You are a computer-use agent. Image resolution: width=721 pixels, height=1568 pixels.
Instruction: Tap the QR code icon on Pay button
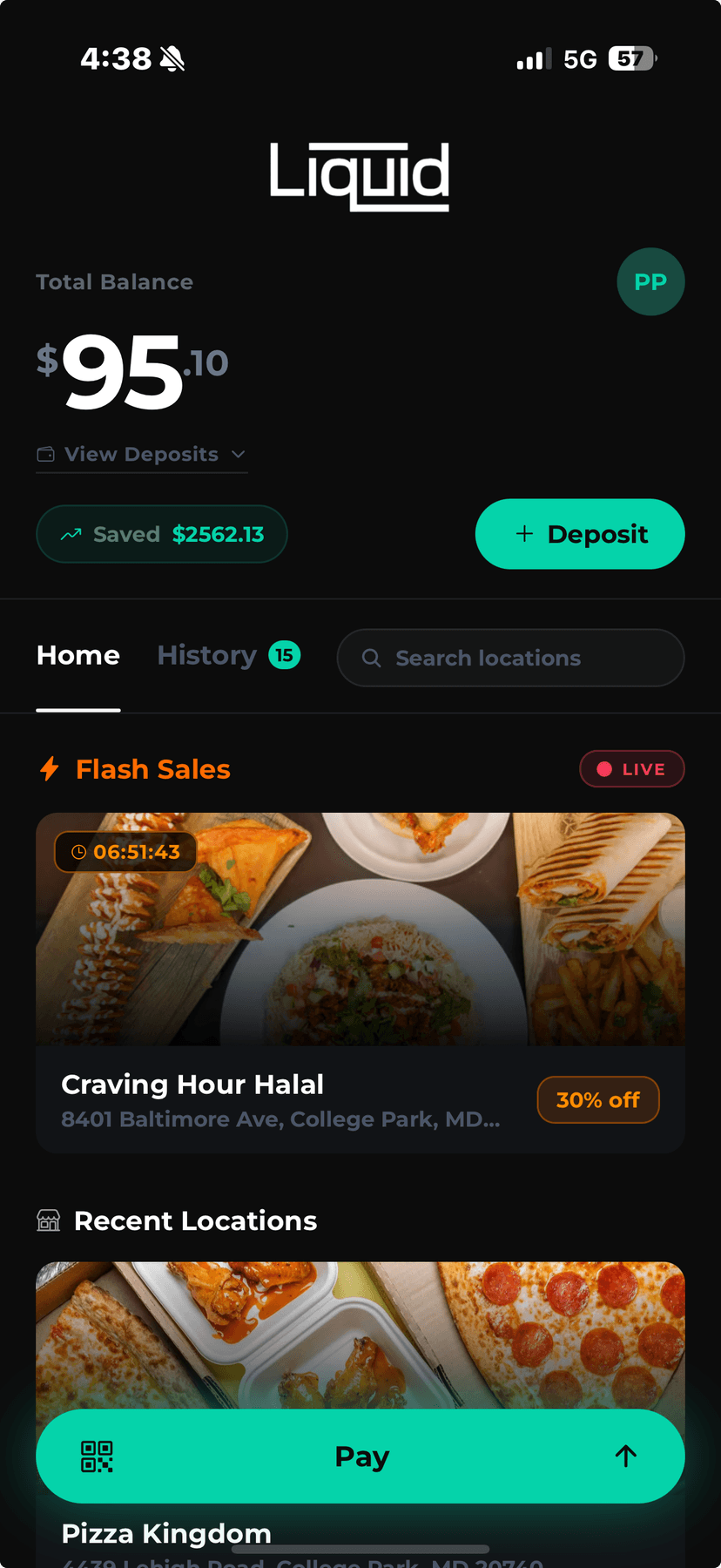point(98,1456)
